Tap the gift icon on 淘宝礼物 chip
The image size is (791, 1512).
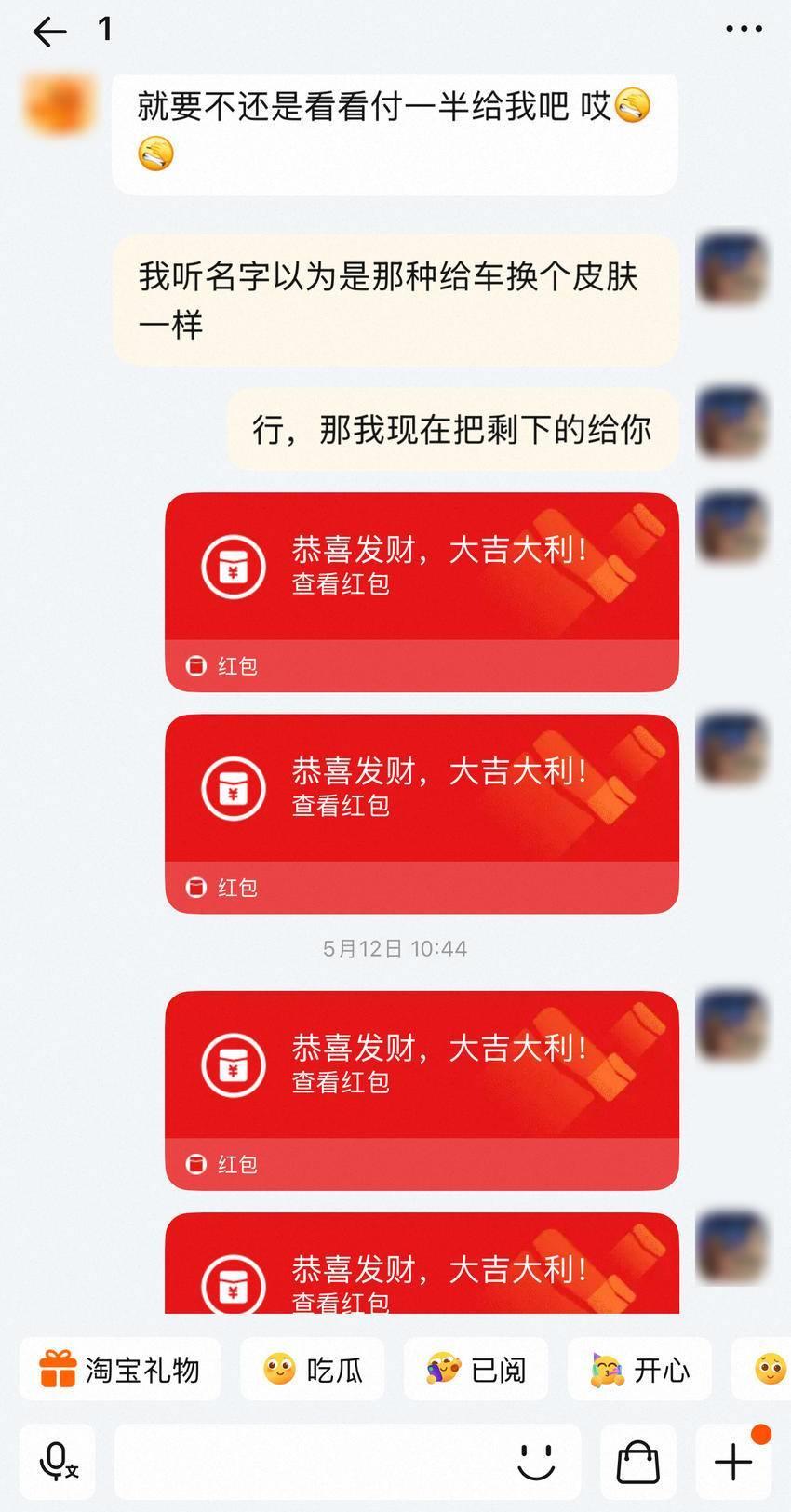pos(58,1368)
